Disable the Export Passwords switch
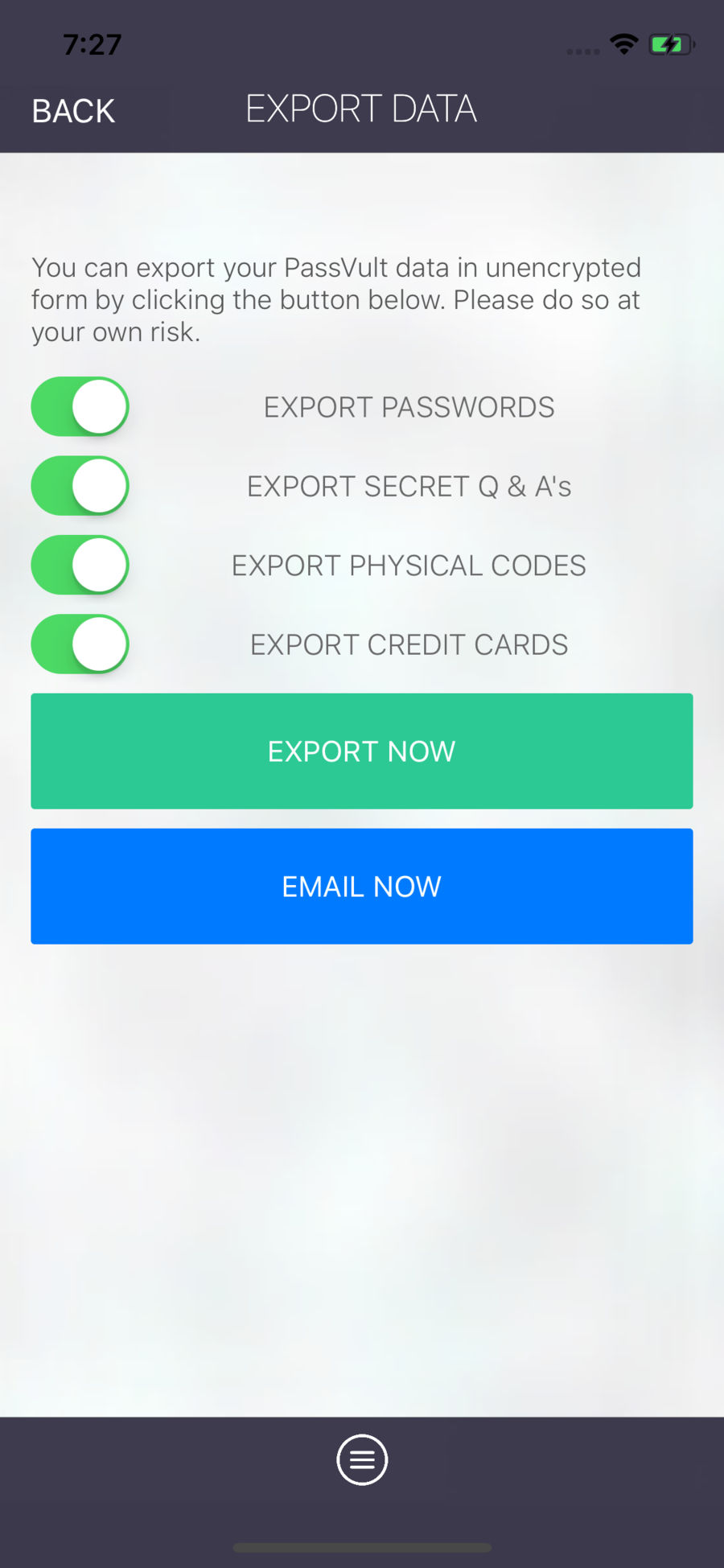The height and width of the screenshot is (1568, 724). (80, 407)
